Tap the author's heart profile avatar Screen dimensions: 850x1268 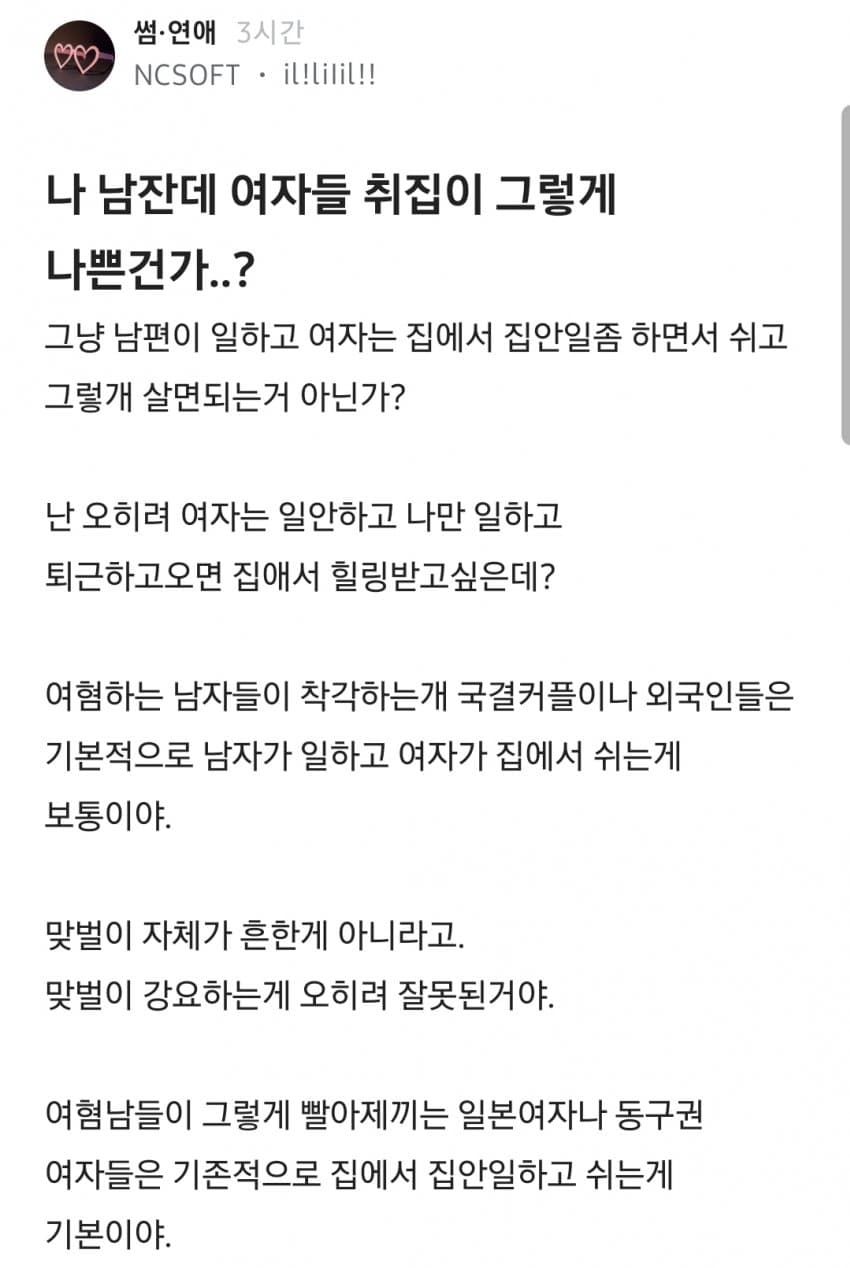[79, 56]
